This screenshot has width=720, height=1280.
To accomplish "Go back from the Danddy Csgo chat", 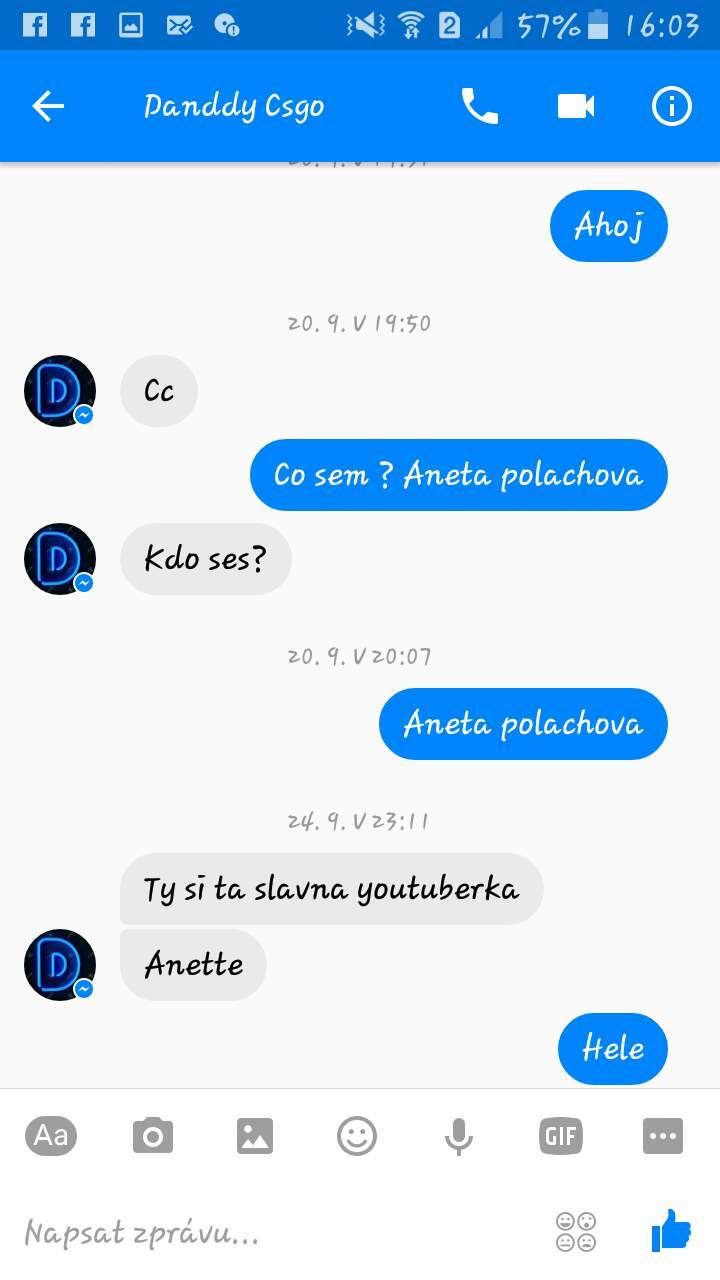I will tap(48, 106).
